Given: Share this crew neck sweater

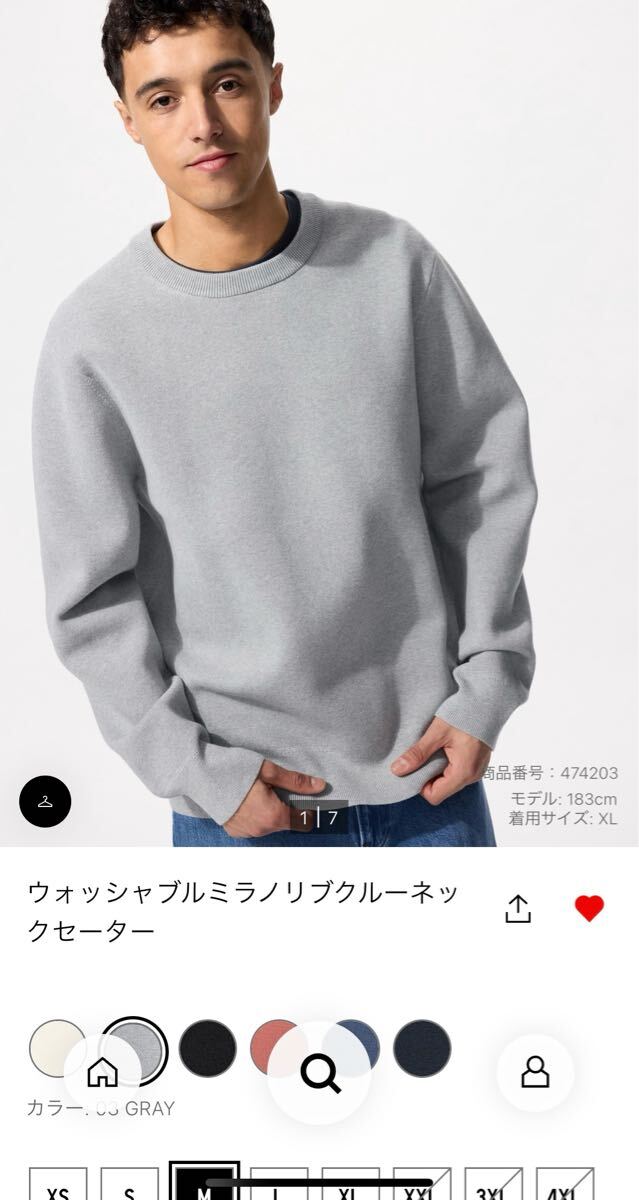Looking at the screenshot, I should 517,908.
